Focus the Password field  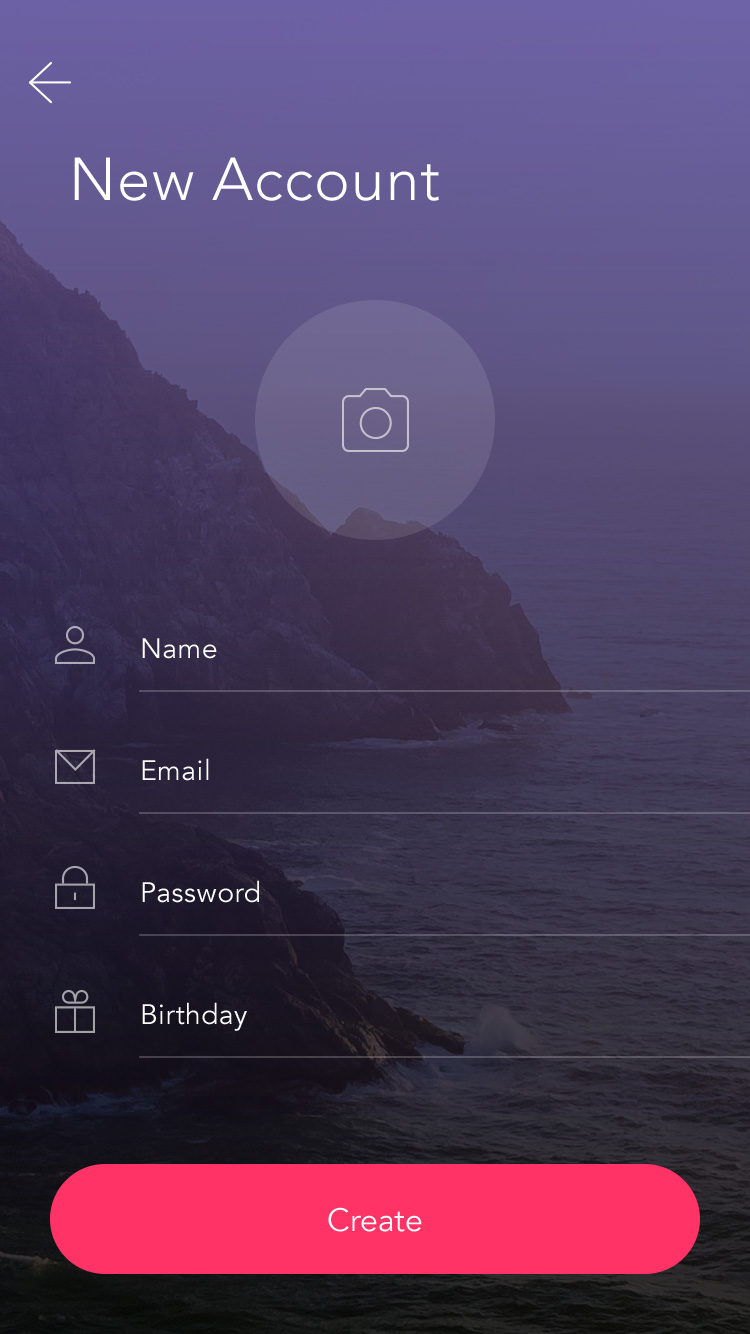[444, 893]
